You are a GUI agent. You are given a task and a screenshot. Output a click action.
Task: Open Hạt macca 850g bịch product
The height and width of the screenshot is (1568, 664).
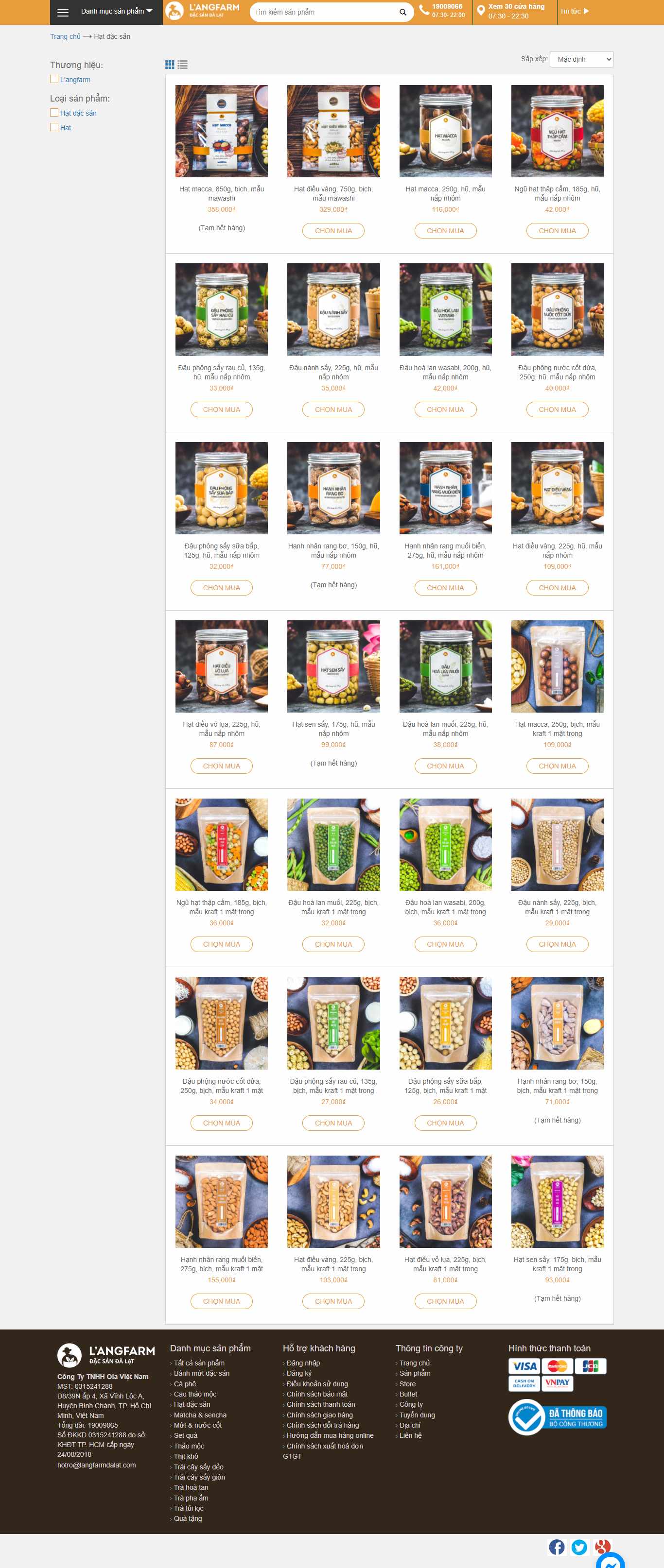[x=221, y=132]
